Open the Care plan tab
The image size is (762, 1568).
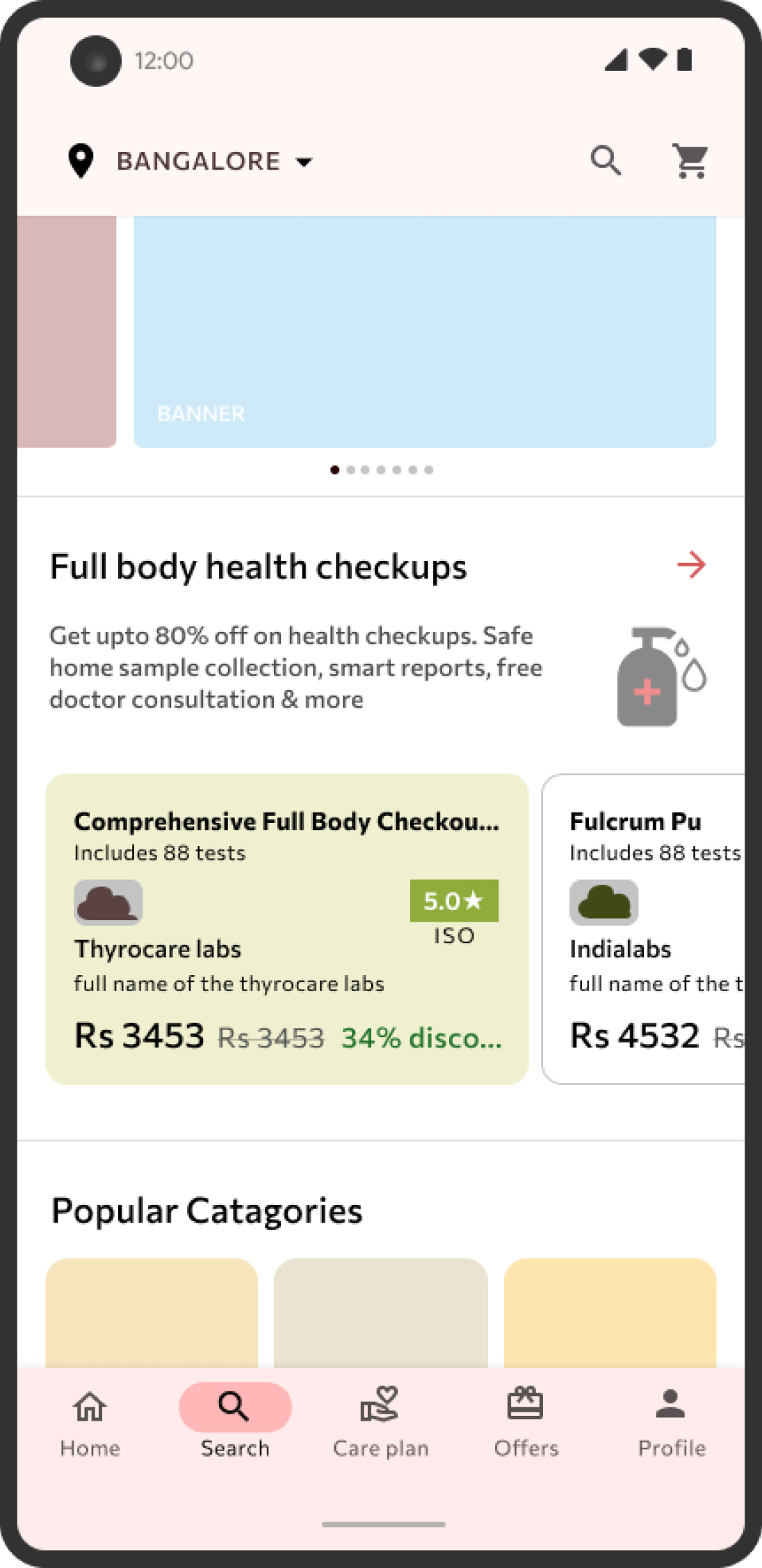click(380, 1423)
